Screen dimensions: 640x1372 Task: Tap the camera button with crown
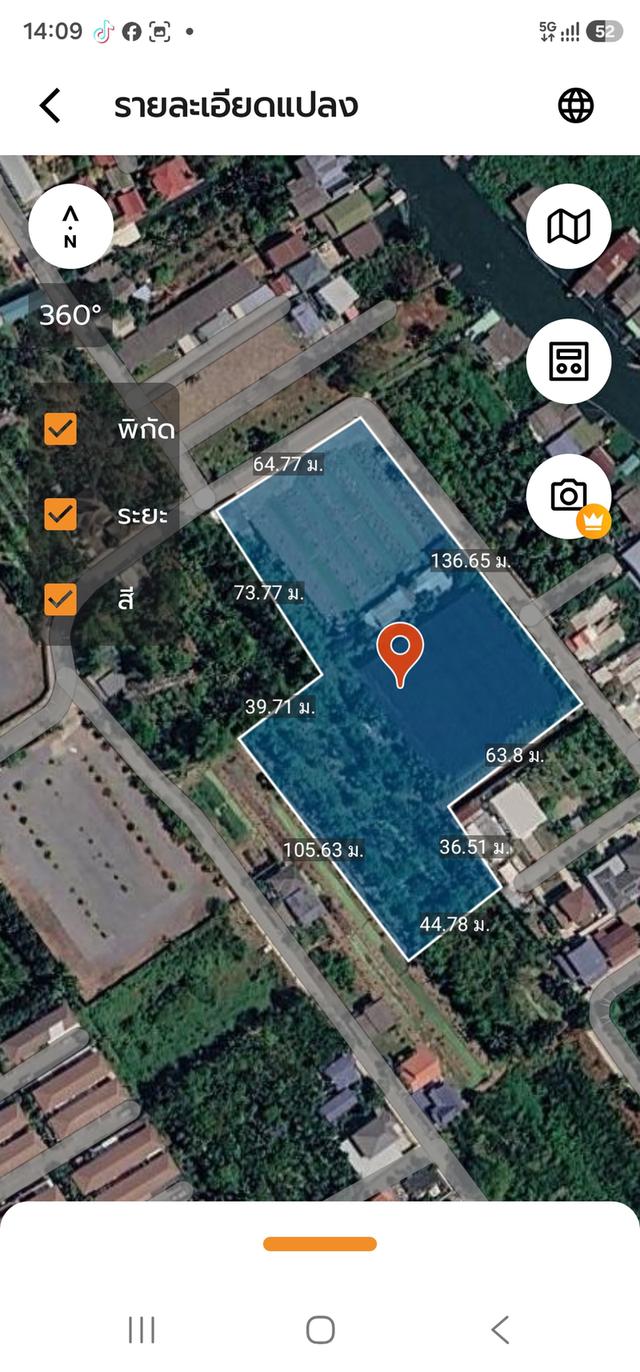tap(569, 496)
